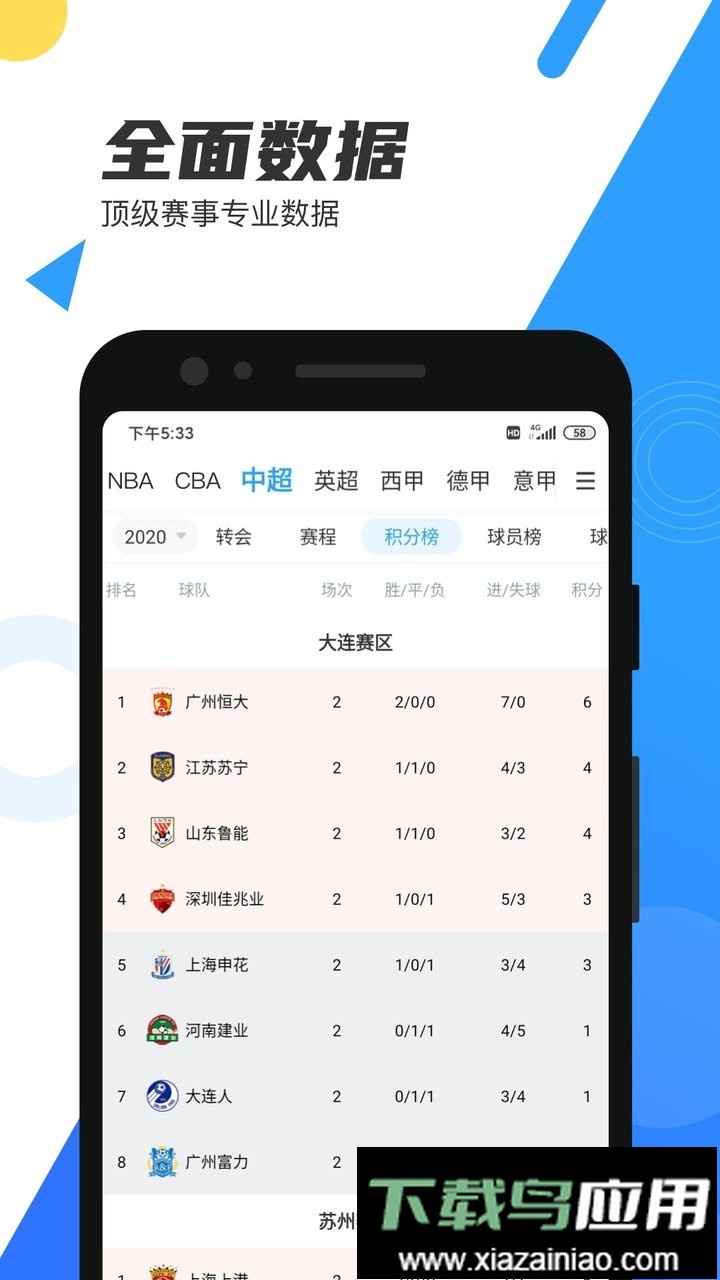Switch to the 中超 league tab
Screen dimensions: 720x1280
point(265,481)
